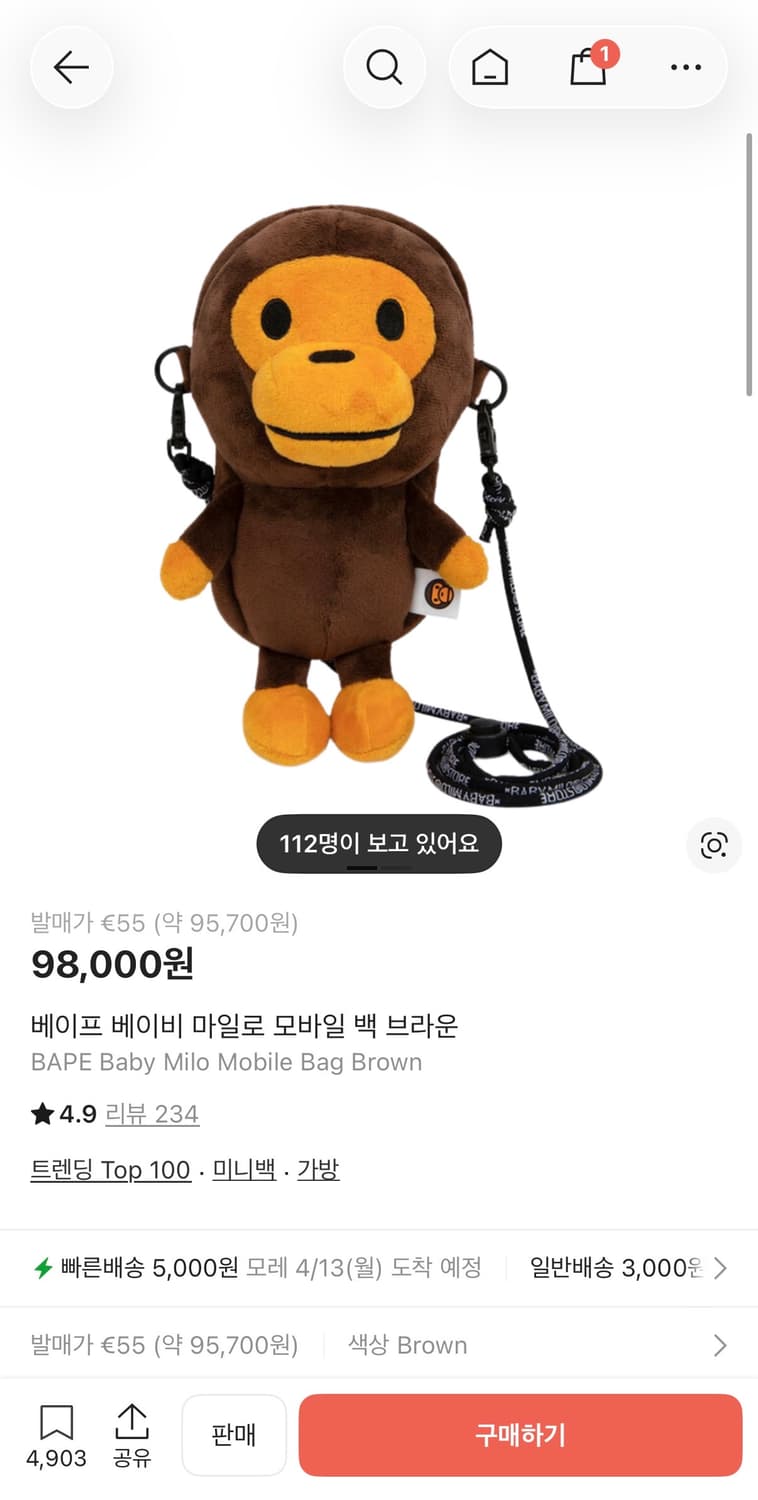Image resolution: width=758 pixels, height=1500 pixels.
Task: Activate the image lens search icon
Action: (x=714, y=845)
